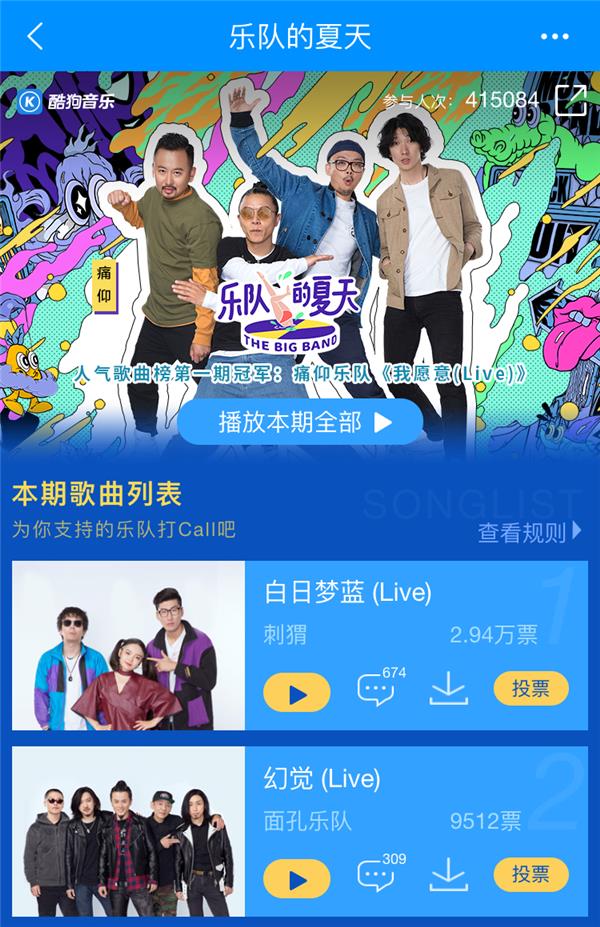Download 幻觉 (Live)

(449, 875)
